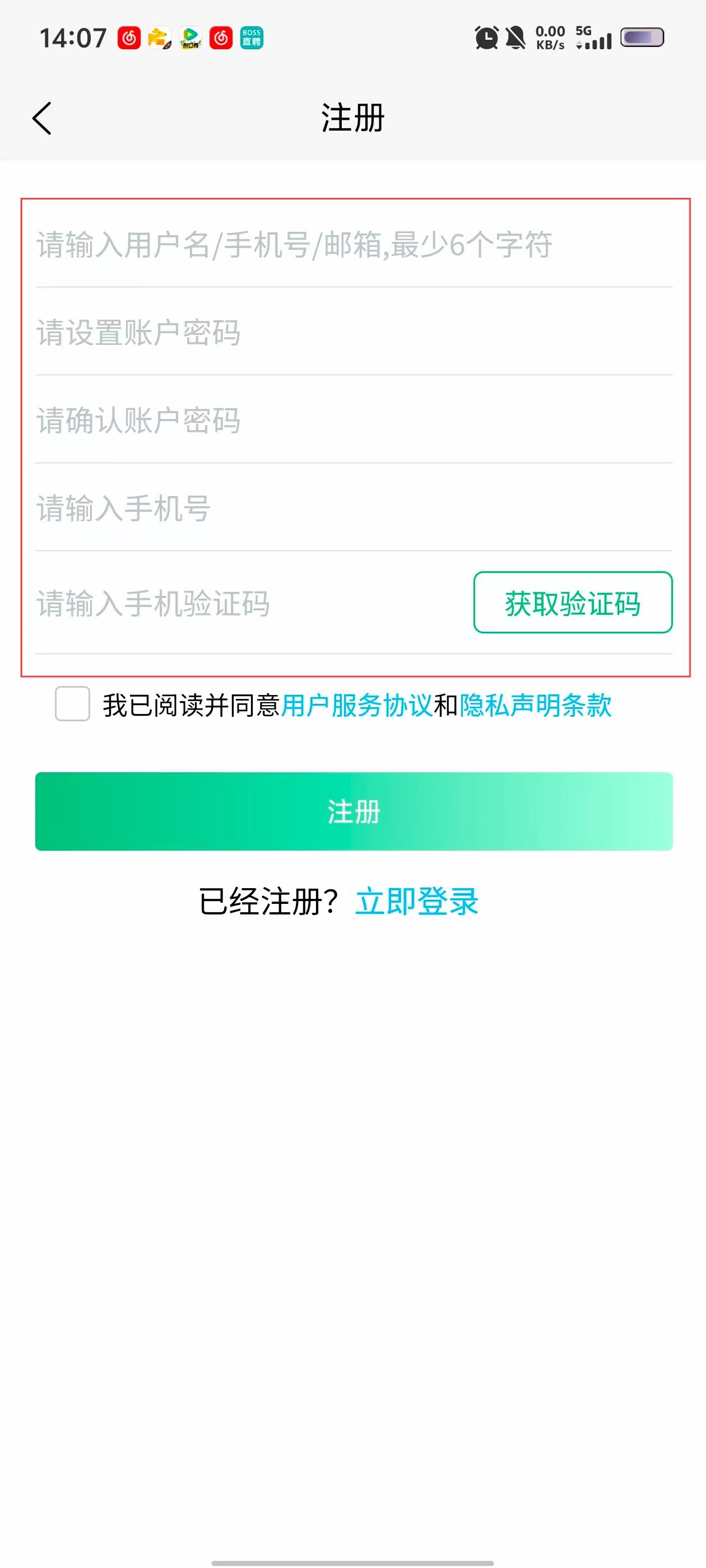Go back using the top-left arrow
Screen dimensions: 706x1568
coord(42,118)
